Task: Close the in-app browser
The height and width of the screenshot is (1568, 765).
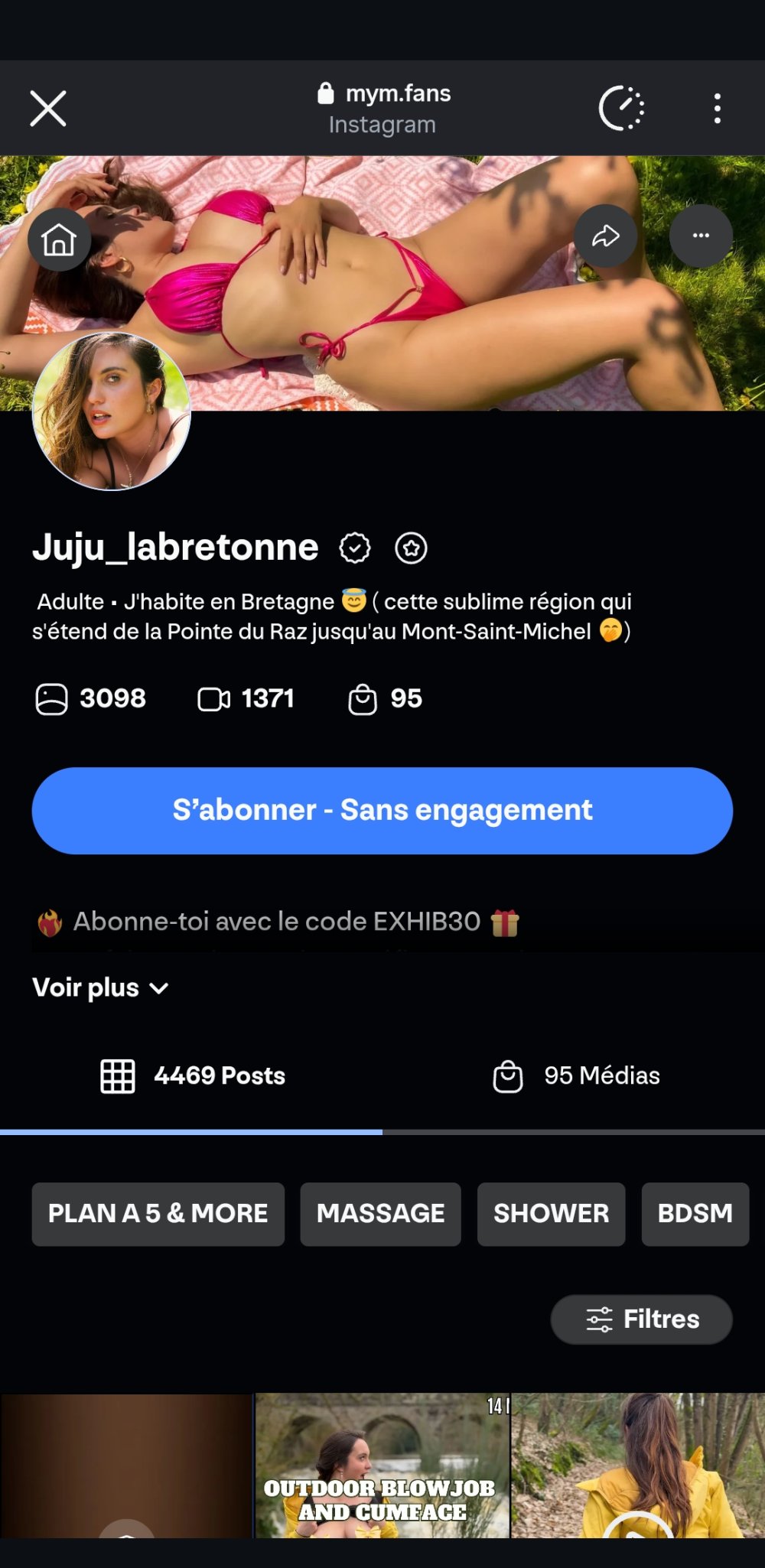Action: click(x=48, y=108)
